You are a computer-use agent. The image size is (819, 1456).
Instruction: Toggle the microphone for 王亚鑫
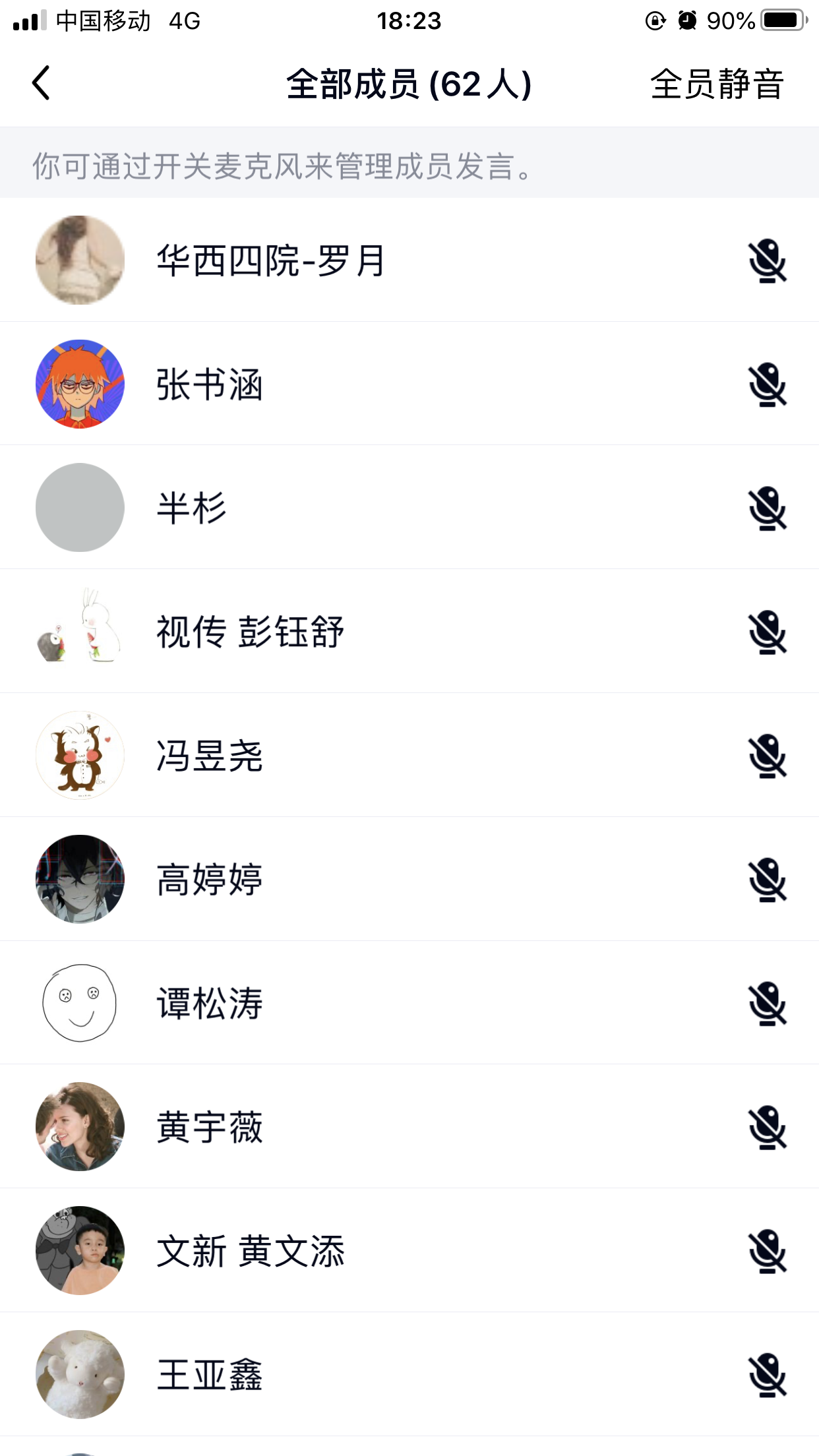767,1375
